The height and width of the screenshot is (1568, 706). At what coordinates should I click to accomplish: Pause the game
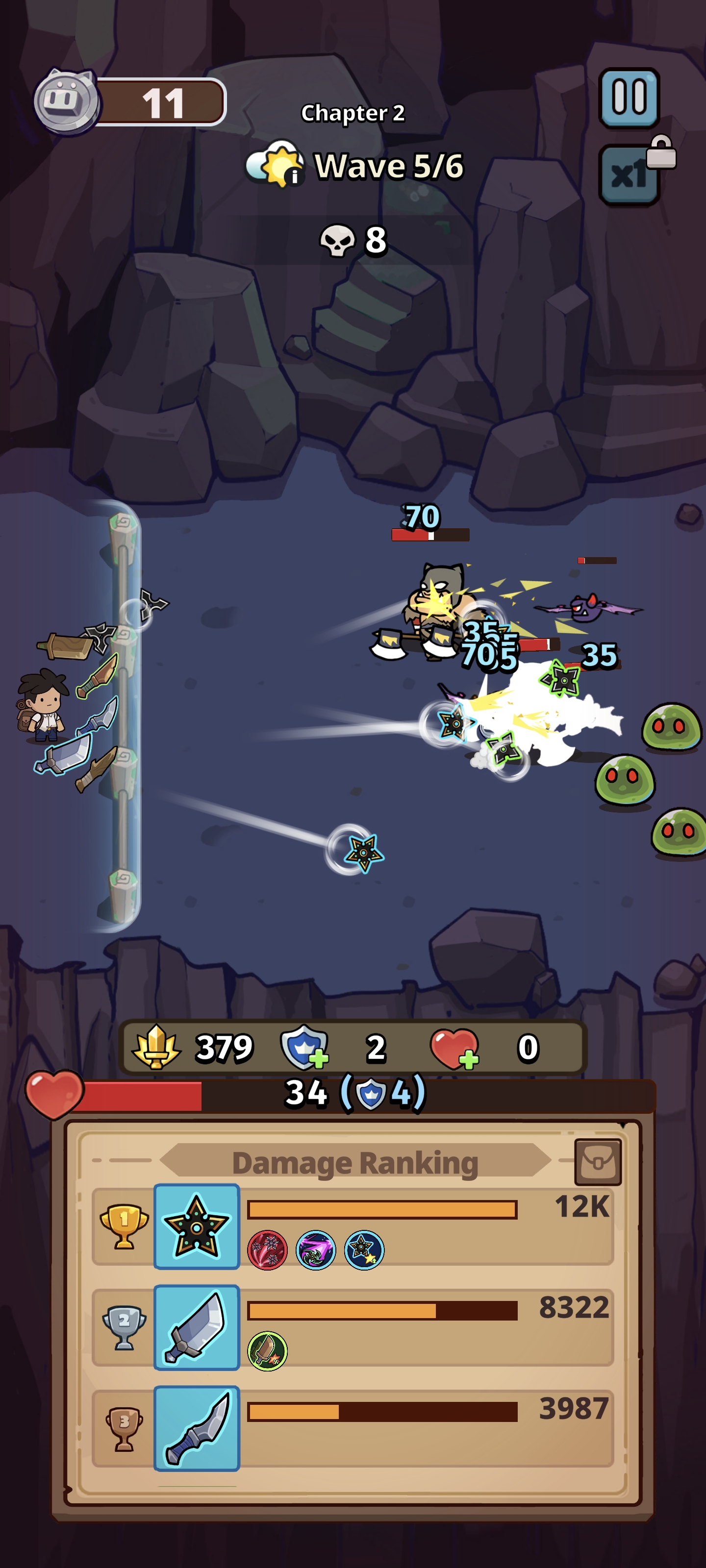coord(629,98)
